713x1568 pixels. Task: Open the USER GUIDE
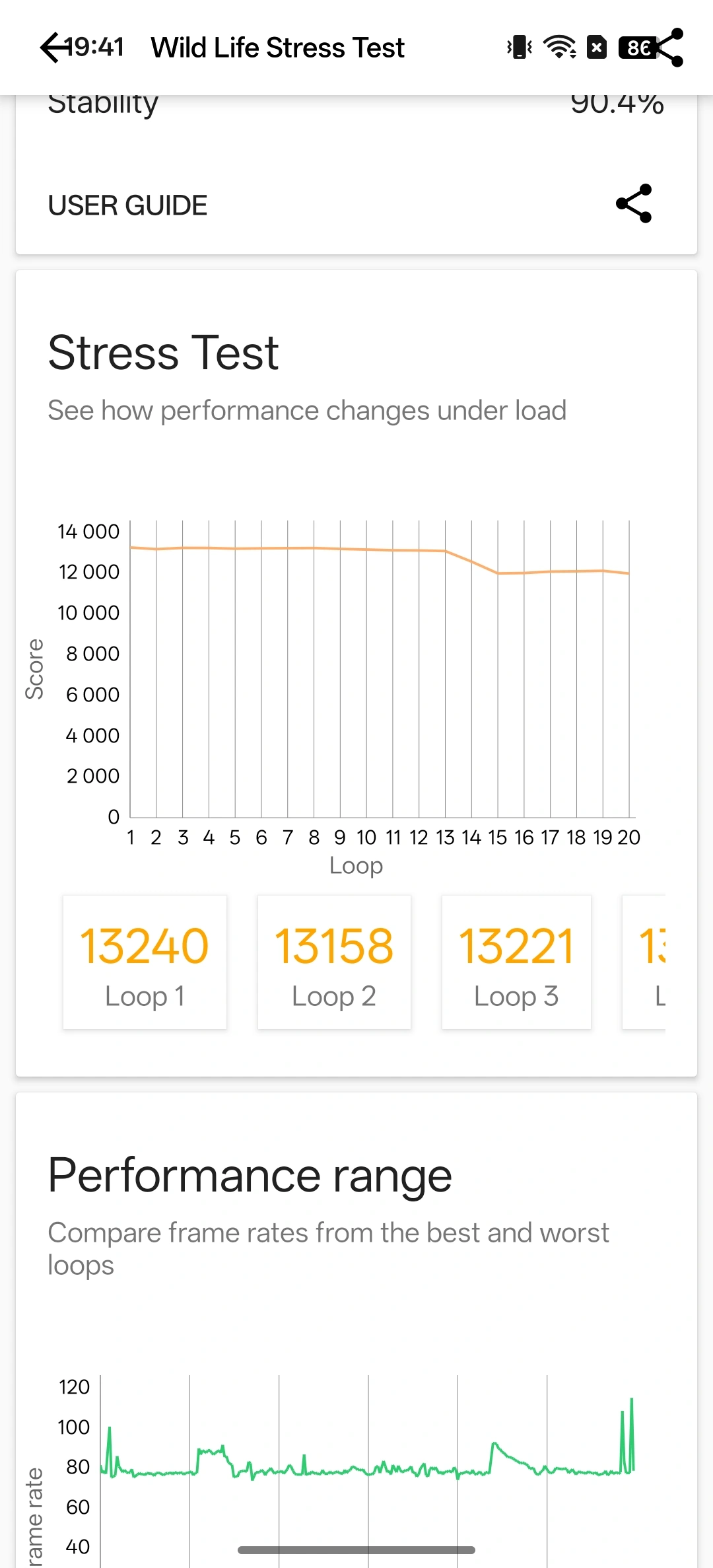pyautogui.click(x=127, y=205)
